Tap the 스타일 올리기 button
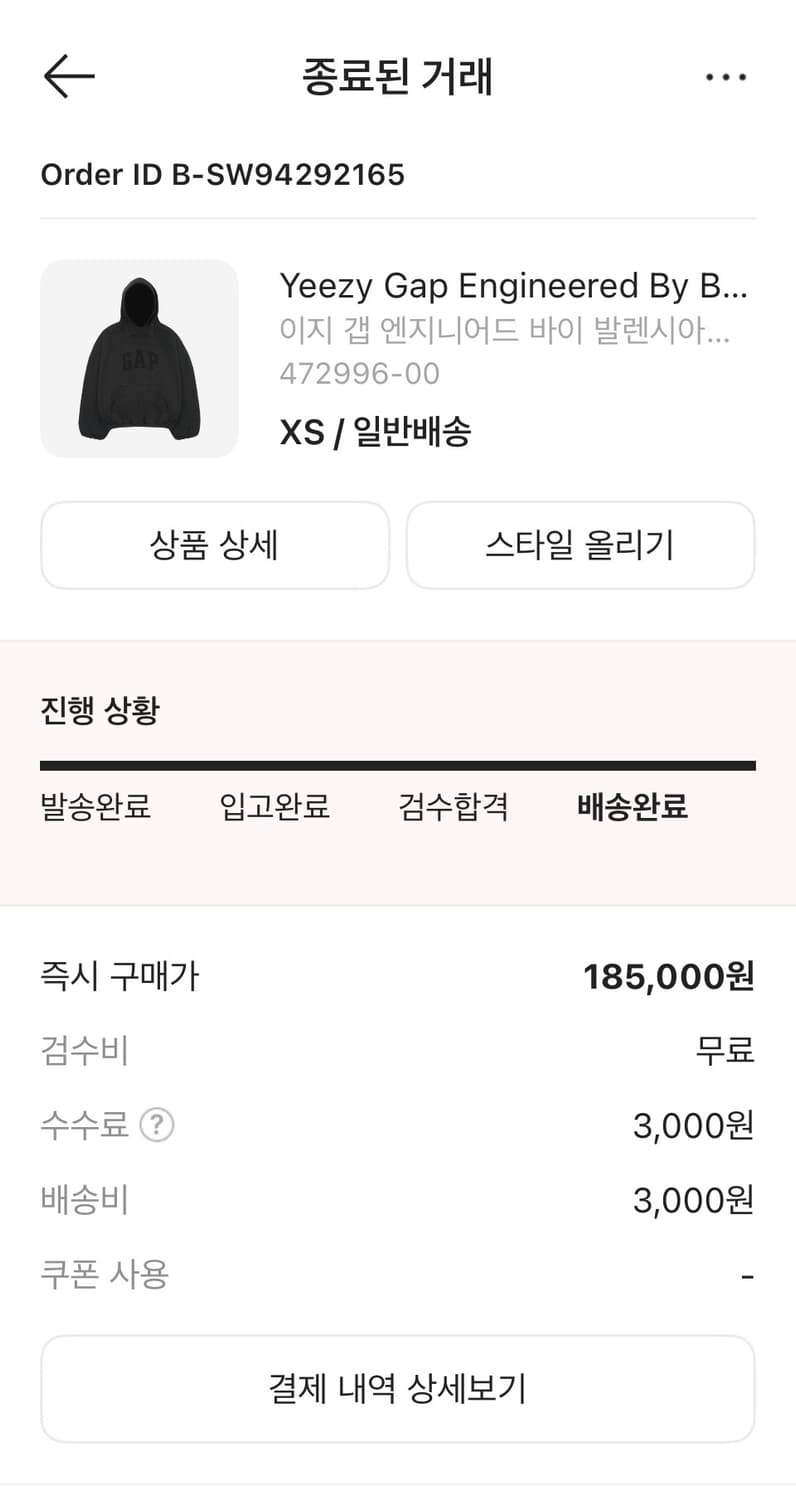 click(580, 545)
